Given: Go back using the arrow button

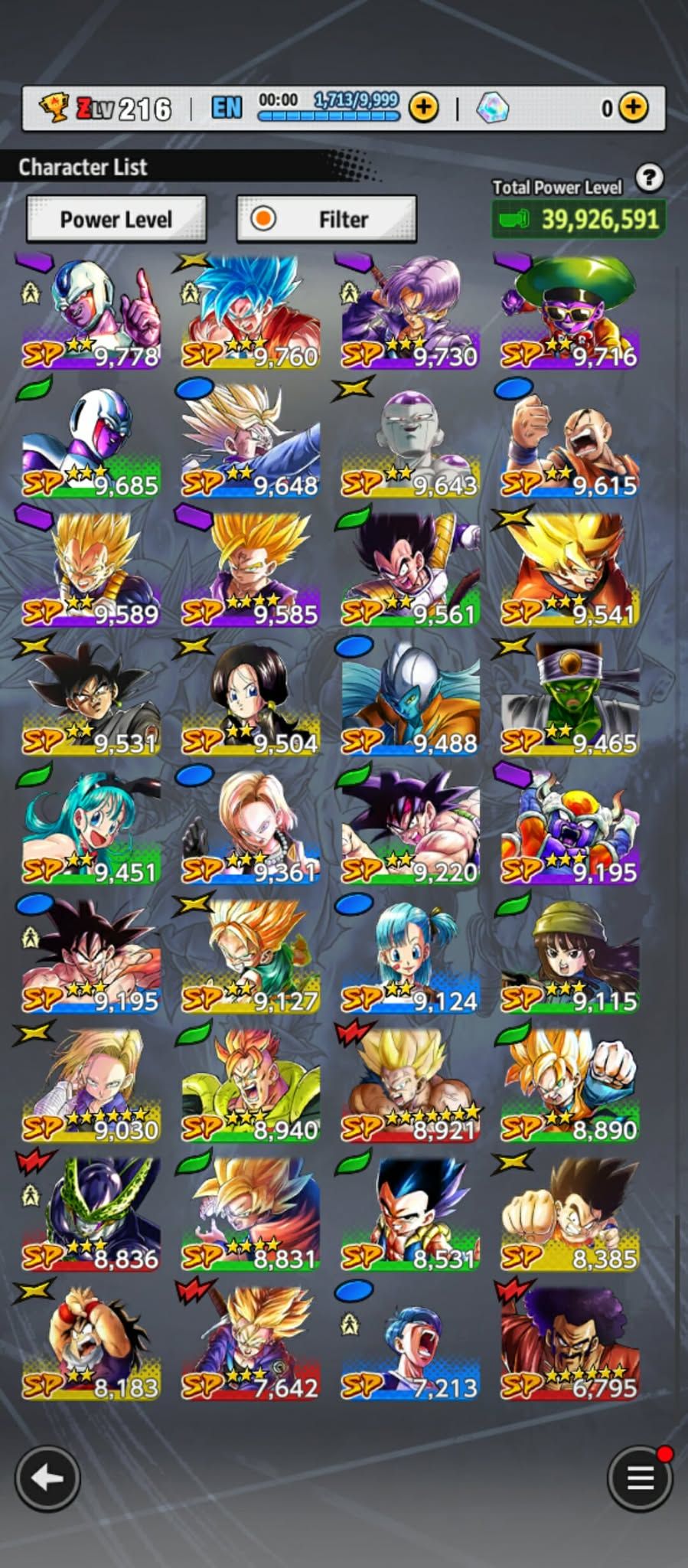Looking at the screenshot, I should point(47,1478).
